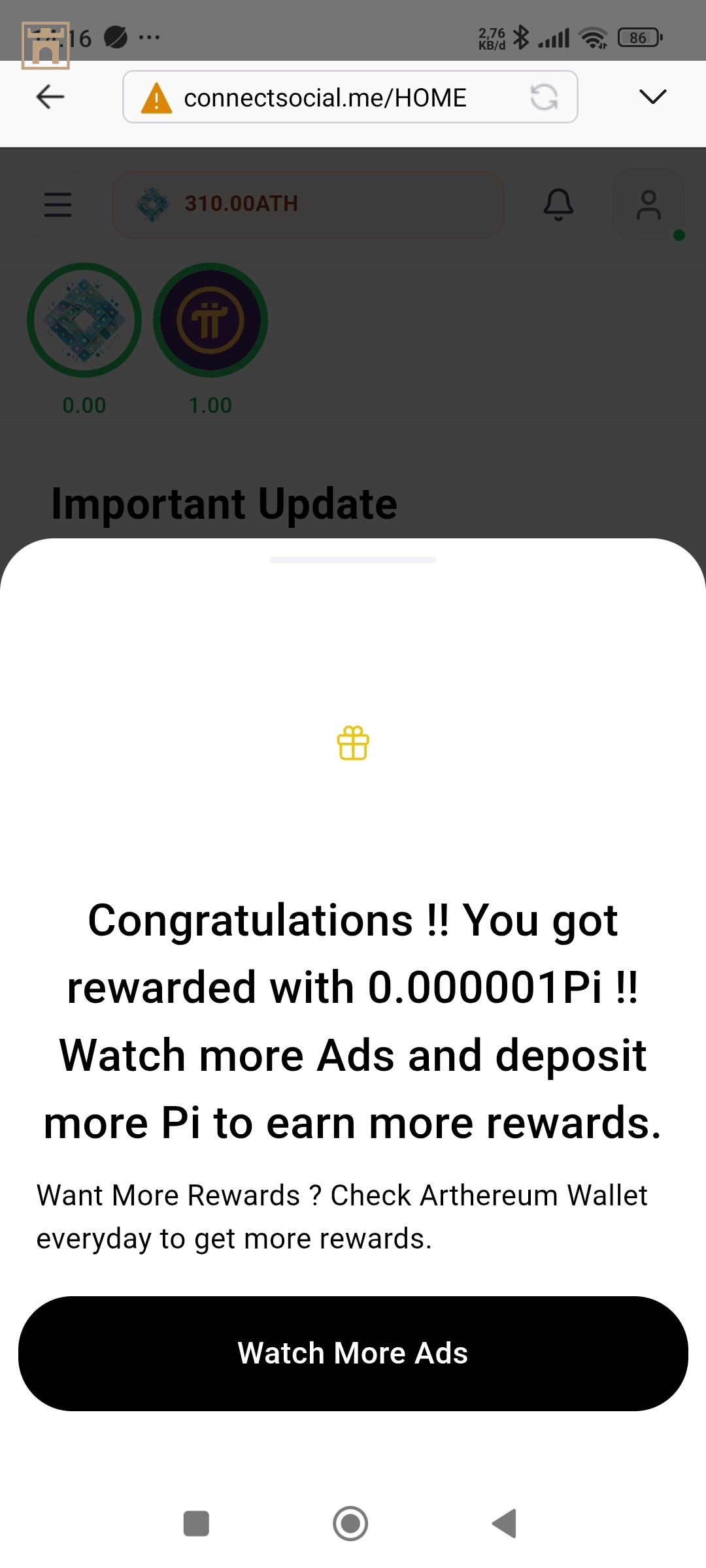Go back using the browser back arrow
The image size is (706, 1568).
coord(50,97)
